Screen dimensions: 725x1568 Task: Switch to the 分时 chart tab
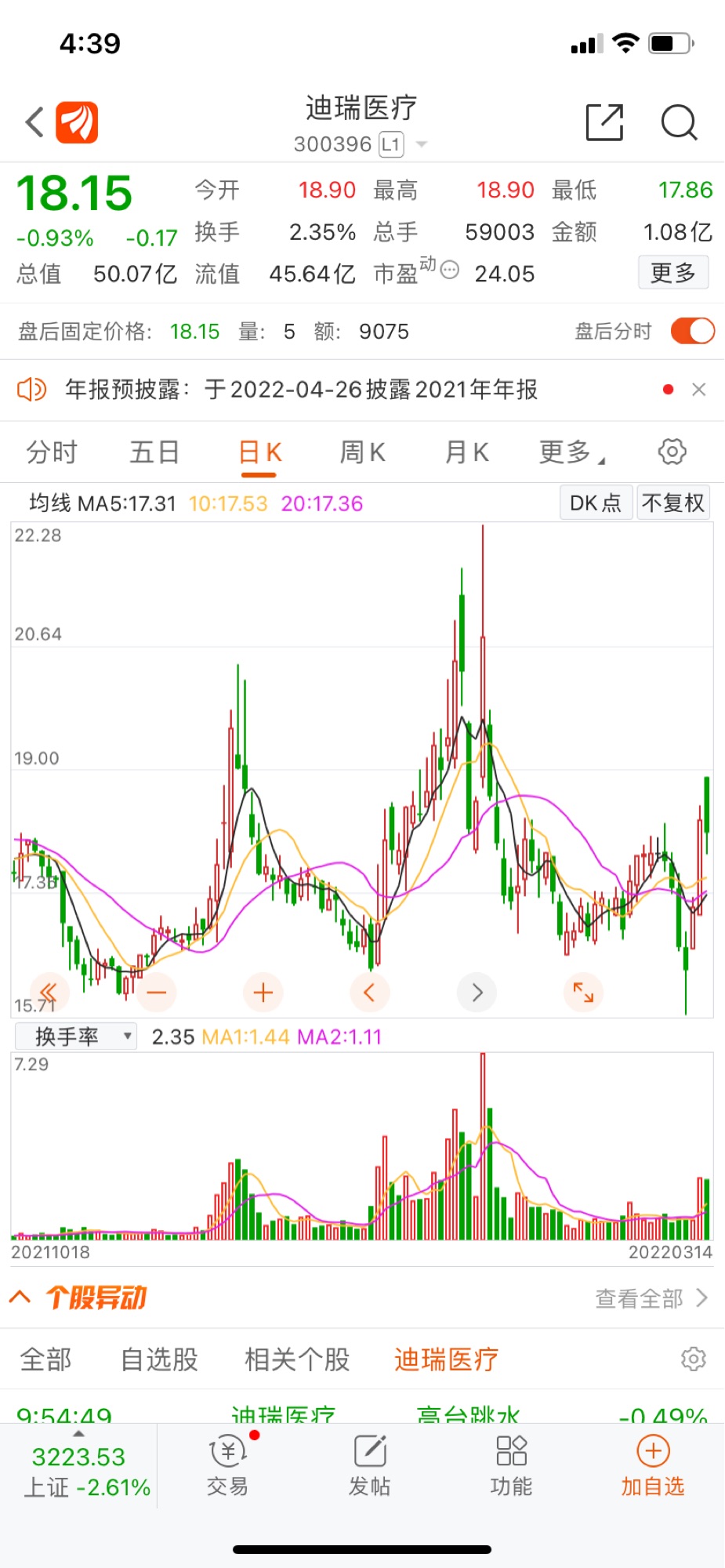point(52,452)
